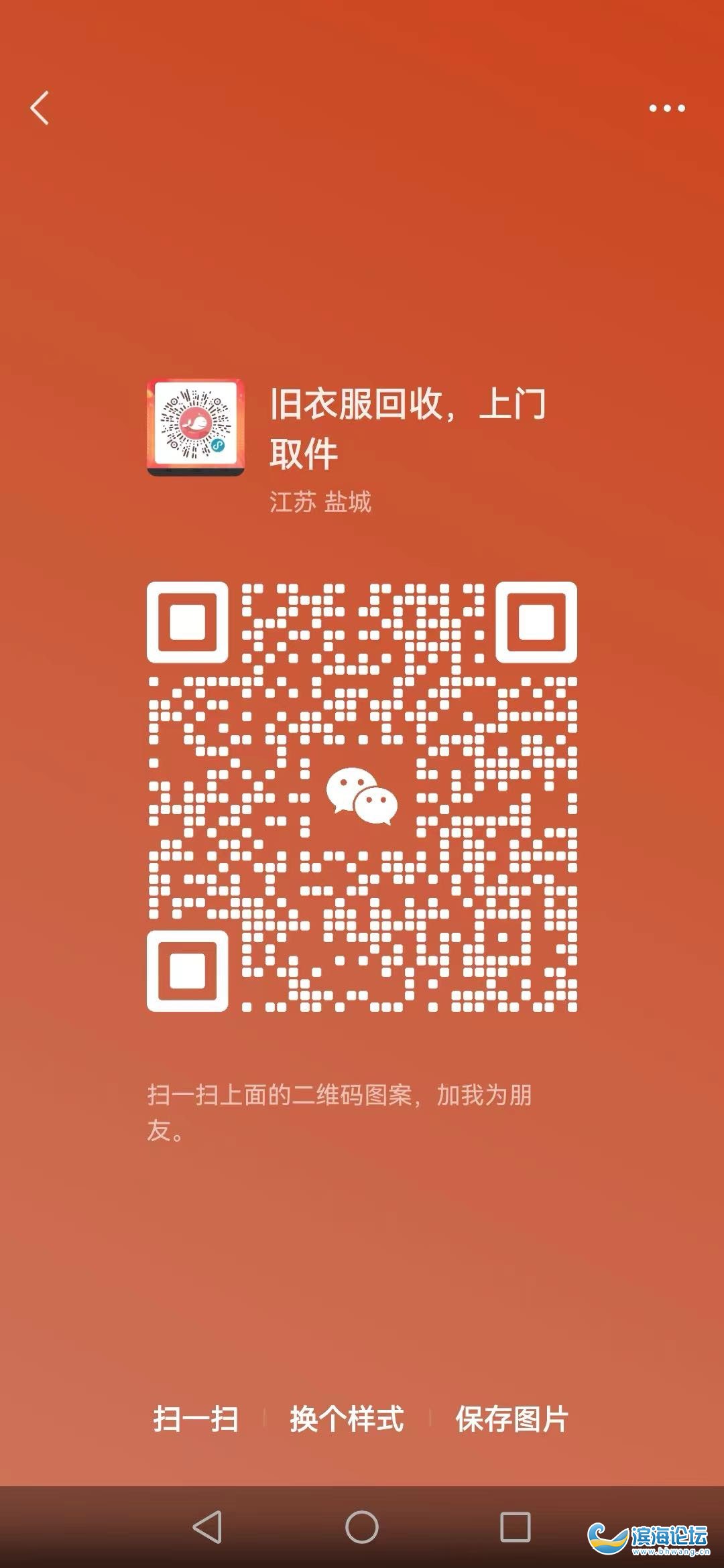
Task: Select 换个样式 to change QR style
Action: (x=347, y=1419)
